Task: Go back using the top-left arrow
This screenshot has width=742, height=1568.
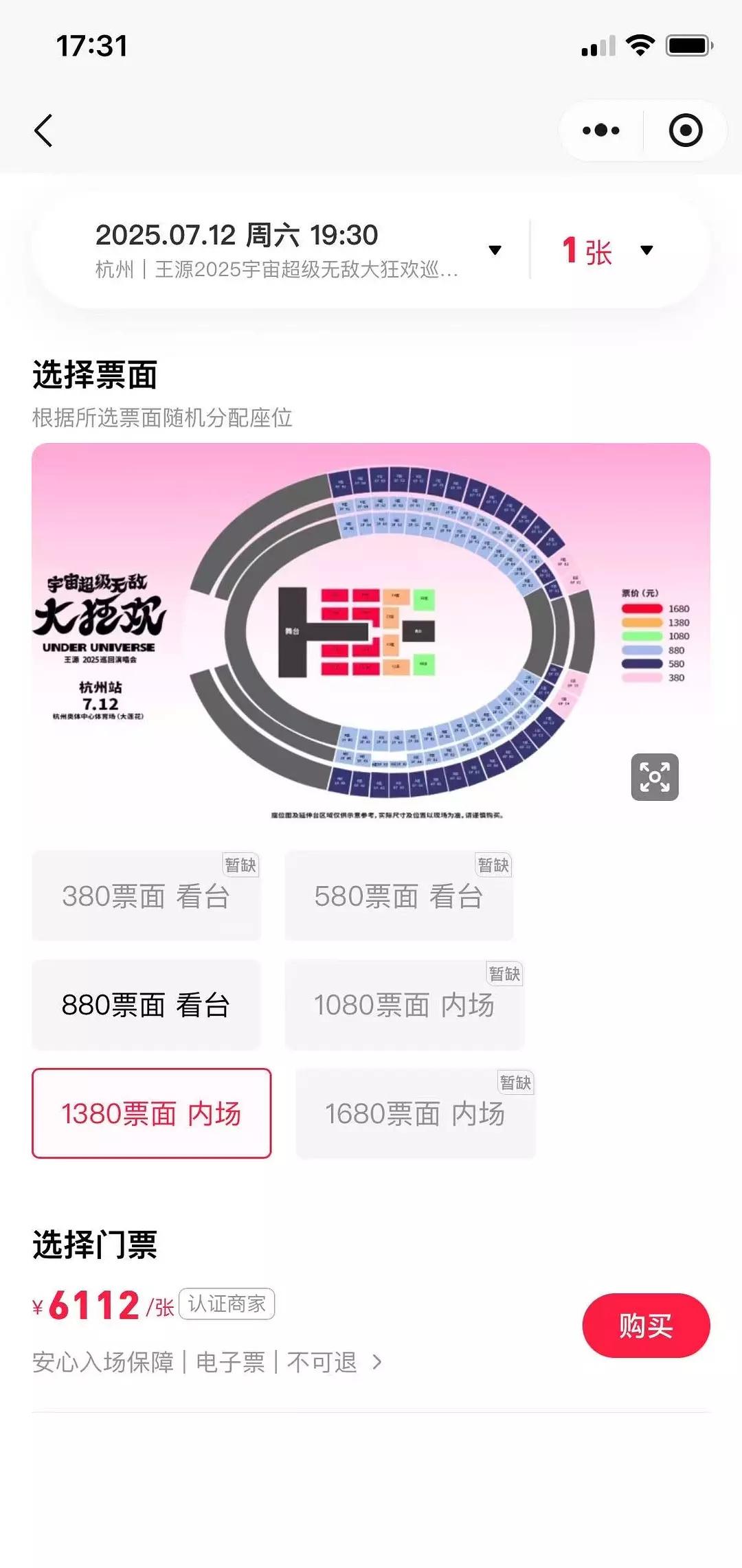Action: coord(43,130)
